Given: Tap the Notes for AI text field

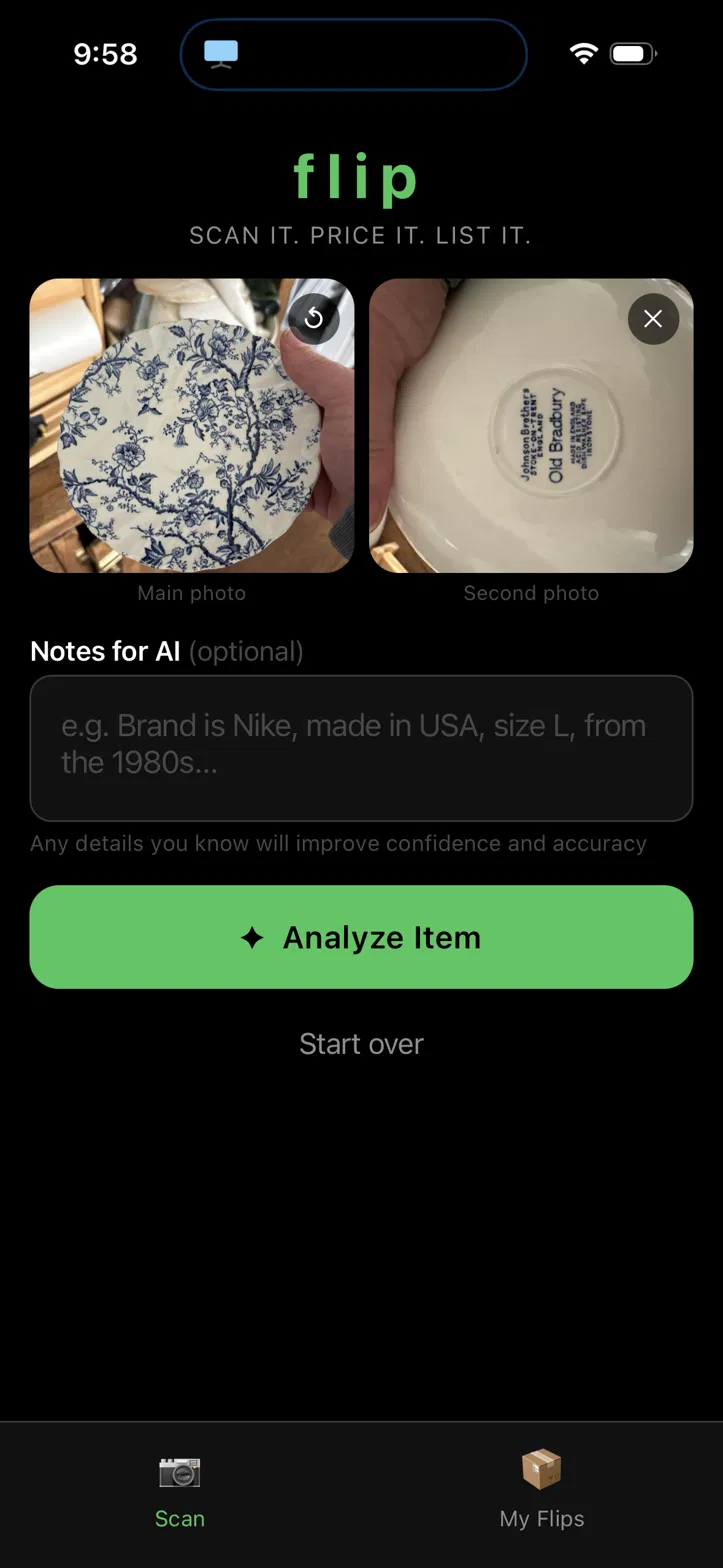Looking at the screenshot, I should click(361, 748).
